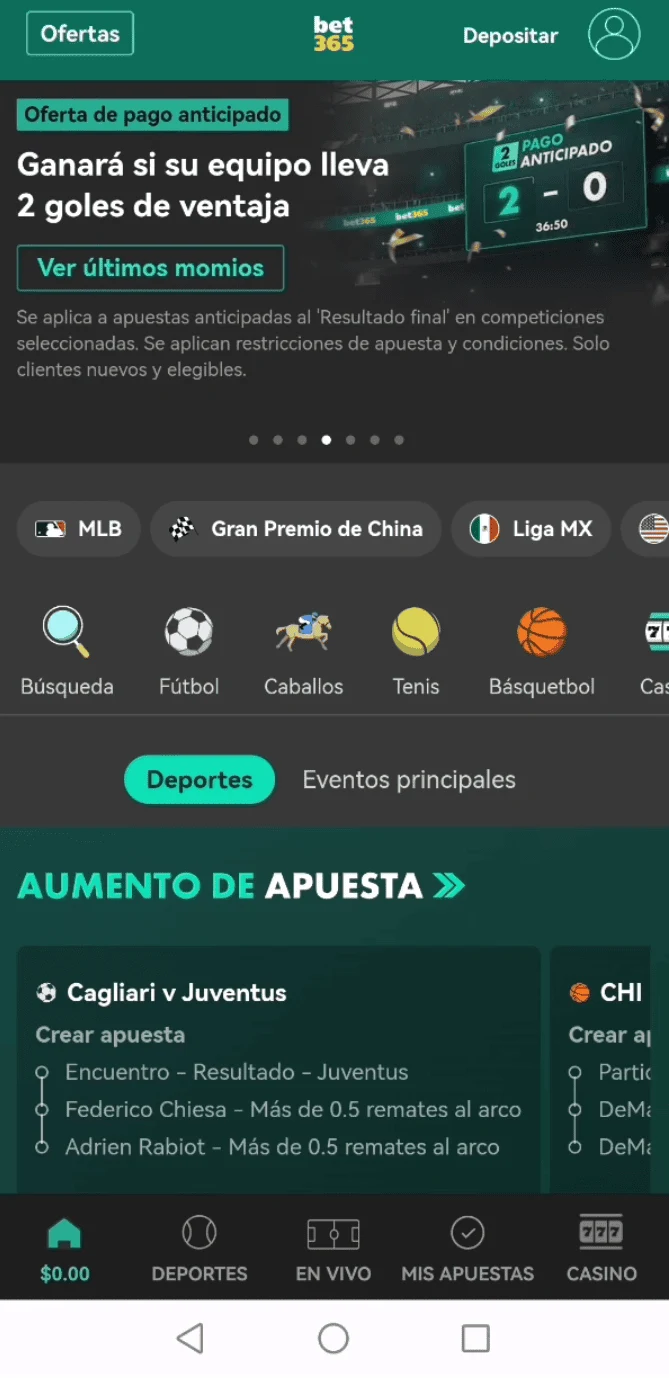Tap Ver últimos momios button
Screen dimensions: 669x1400
click(150, 268)
